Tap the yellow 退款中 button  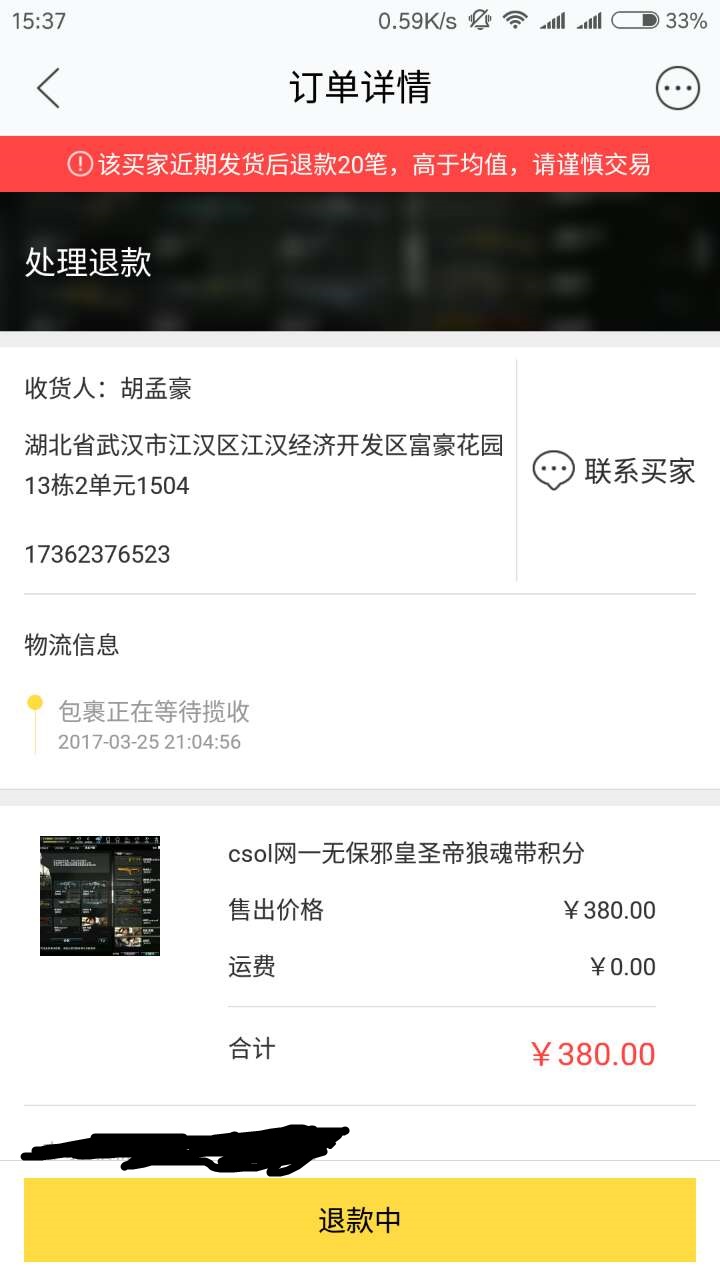360,1220
